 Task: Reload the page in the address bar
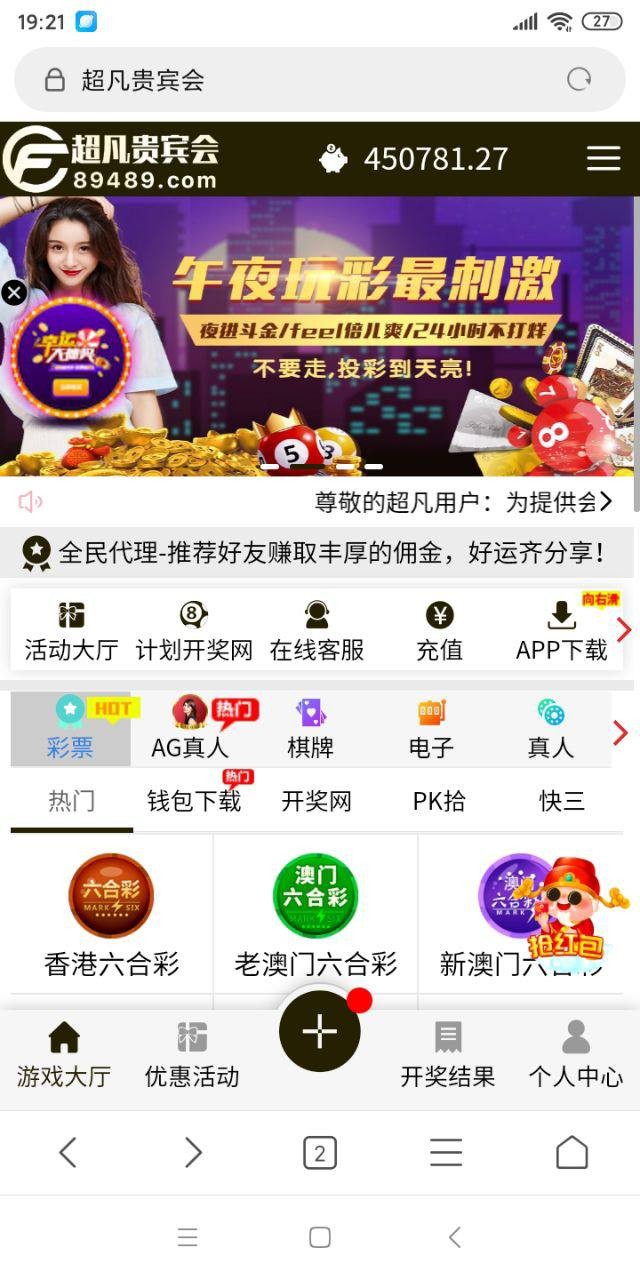pyautogui.click(x=579, y=80)
